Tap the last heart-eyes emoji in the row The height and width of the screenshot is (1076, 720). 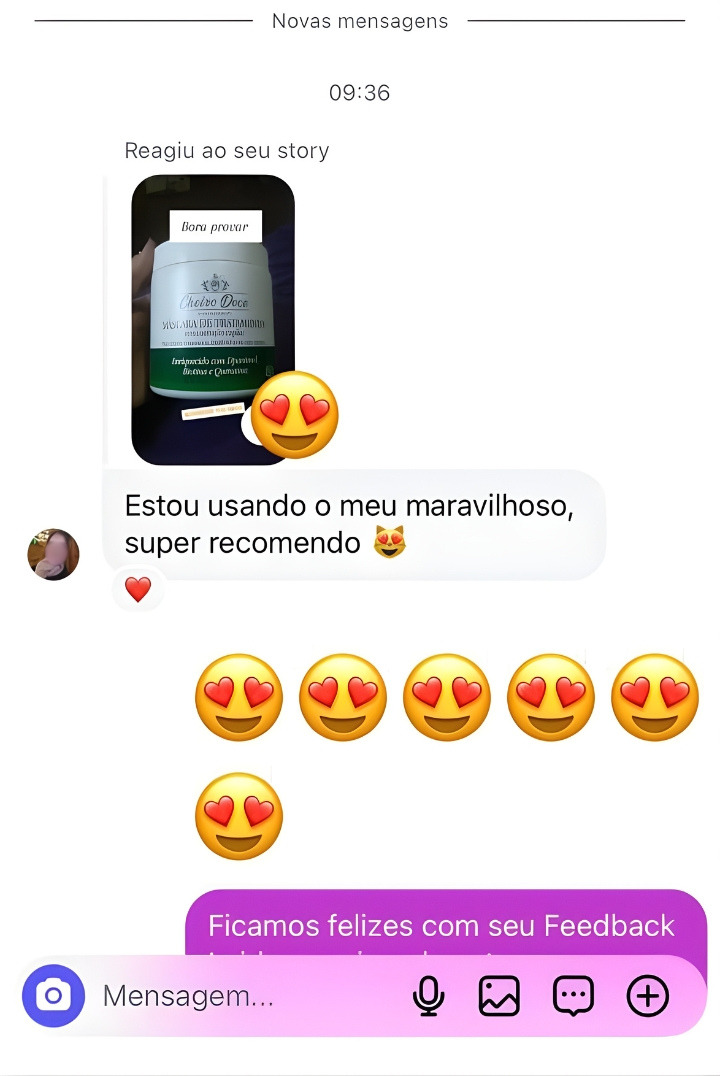click(654, 697)
